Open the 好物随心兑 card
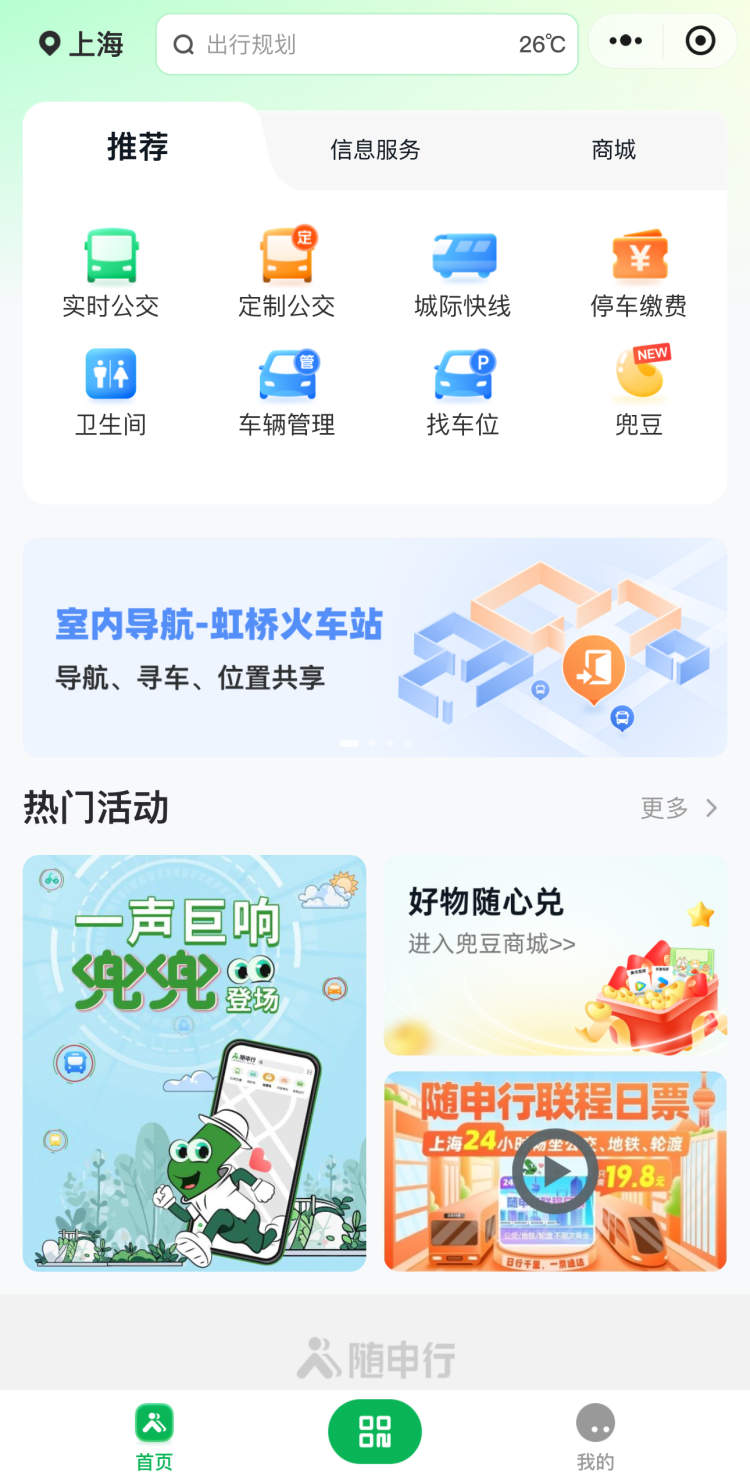 [555, 955]
